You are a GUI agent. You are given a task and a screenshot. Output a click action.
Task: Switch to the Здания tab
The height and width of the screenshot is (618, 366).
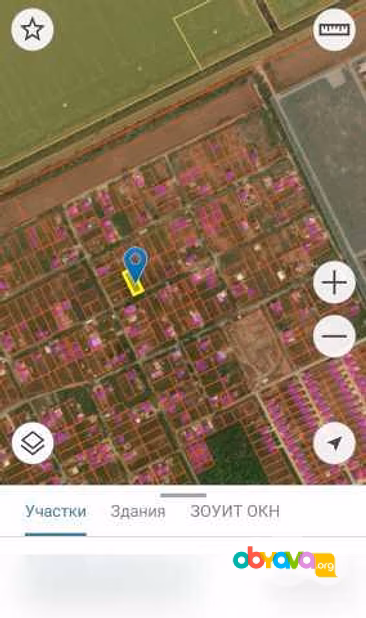(x=138, y=511)
